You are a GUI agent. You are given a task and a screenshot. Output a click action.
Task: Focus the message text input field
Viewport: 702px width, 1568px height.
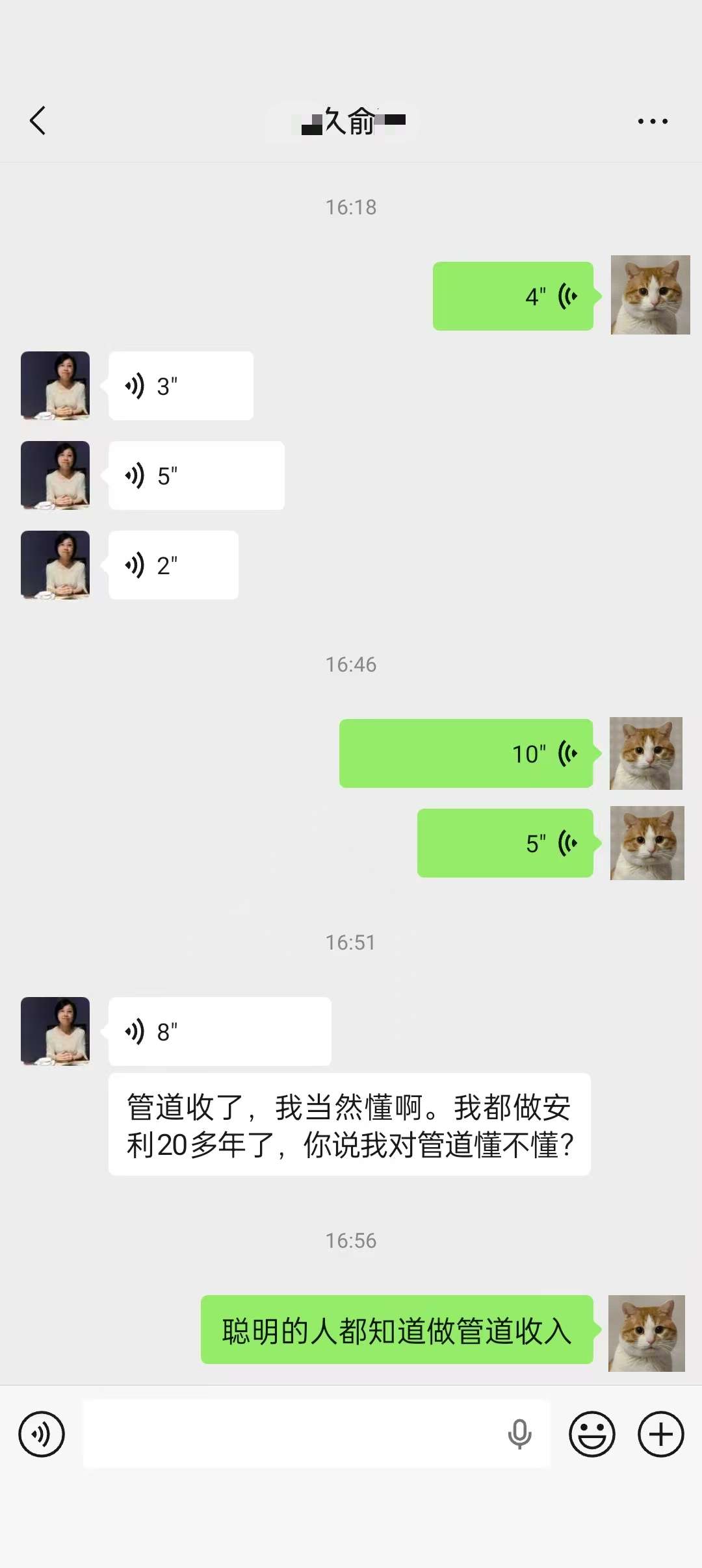pos(292,1434)
